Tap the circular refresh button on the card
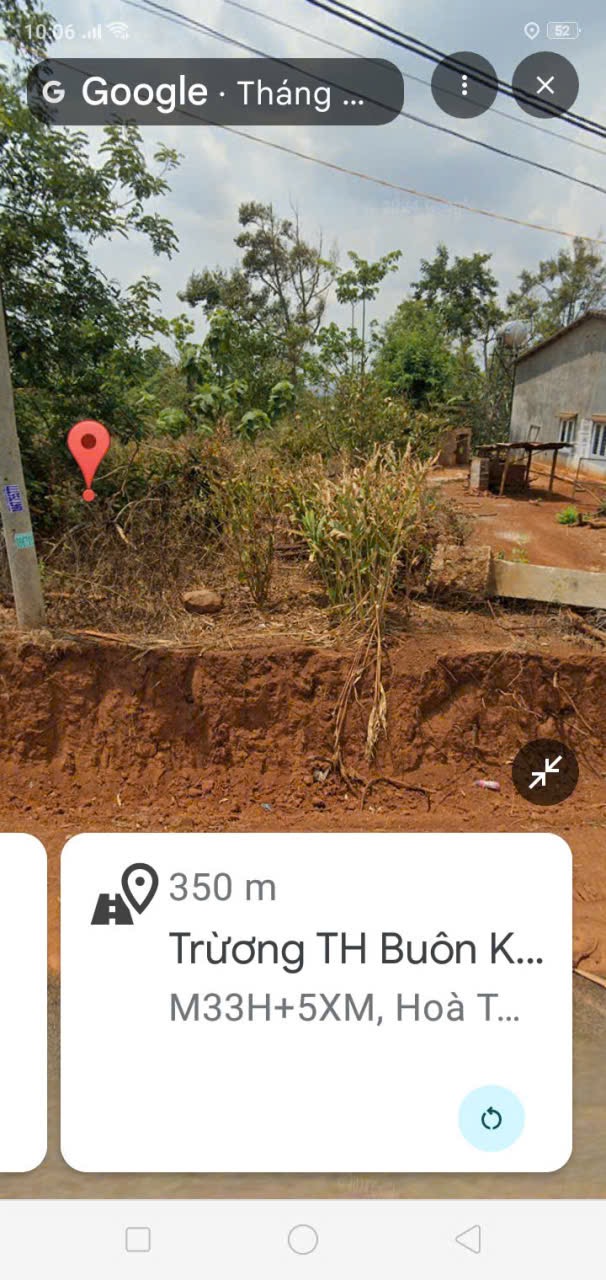This screenshot has width=606, height=1280. 491,1118
